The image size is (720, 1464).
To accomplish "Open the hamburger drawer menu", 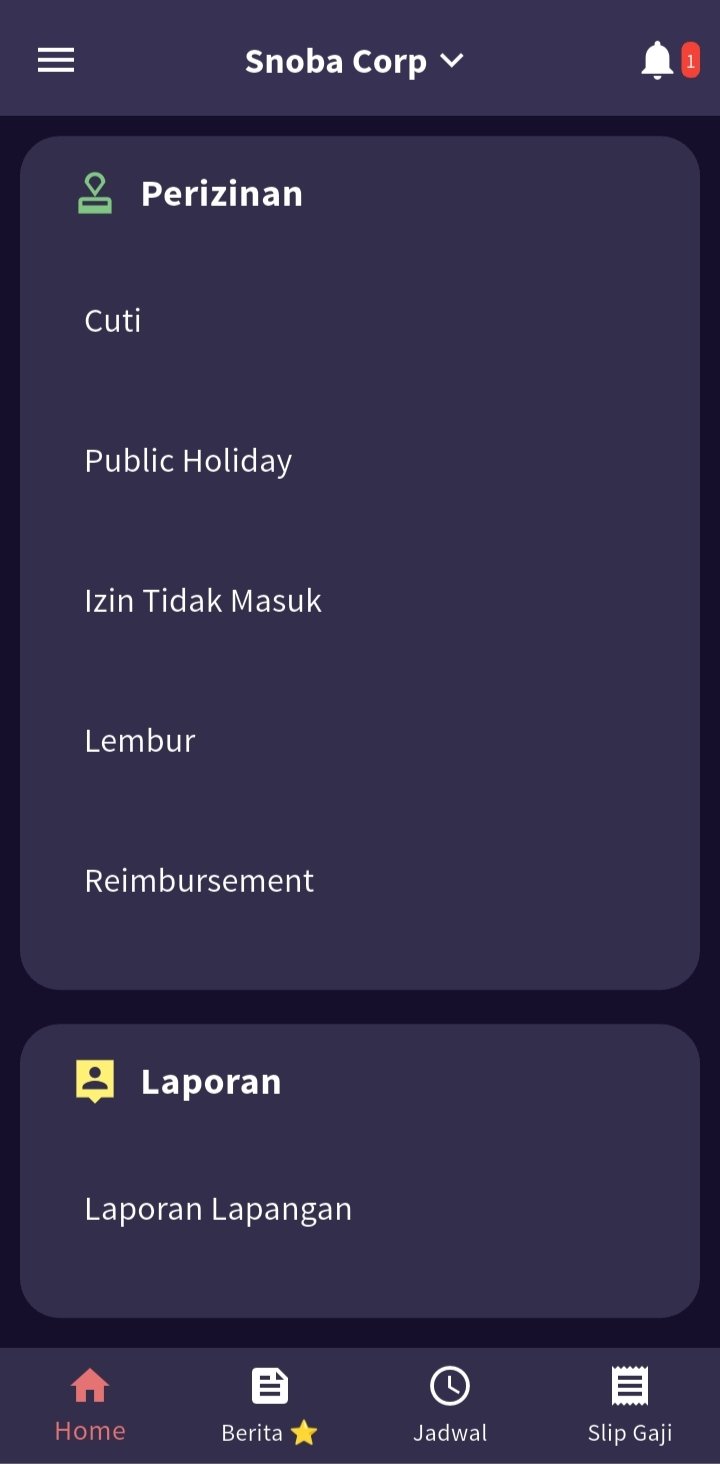I will [x=56, y=61].
